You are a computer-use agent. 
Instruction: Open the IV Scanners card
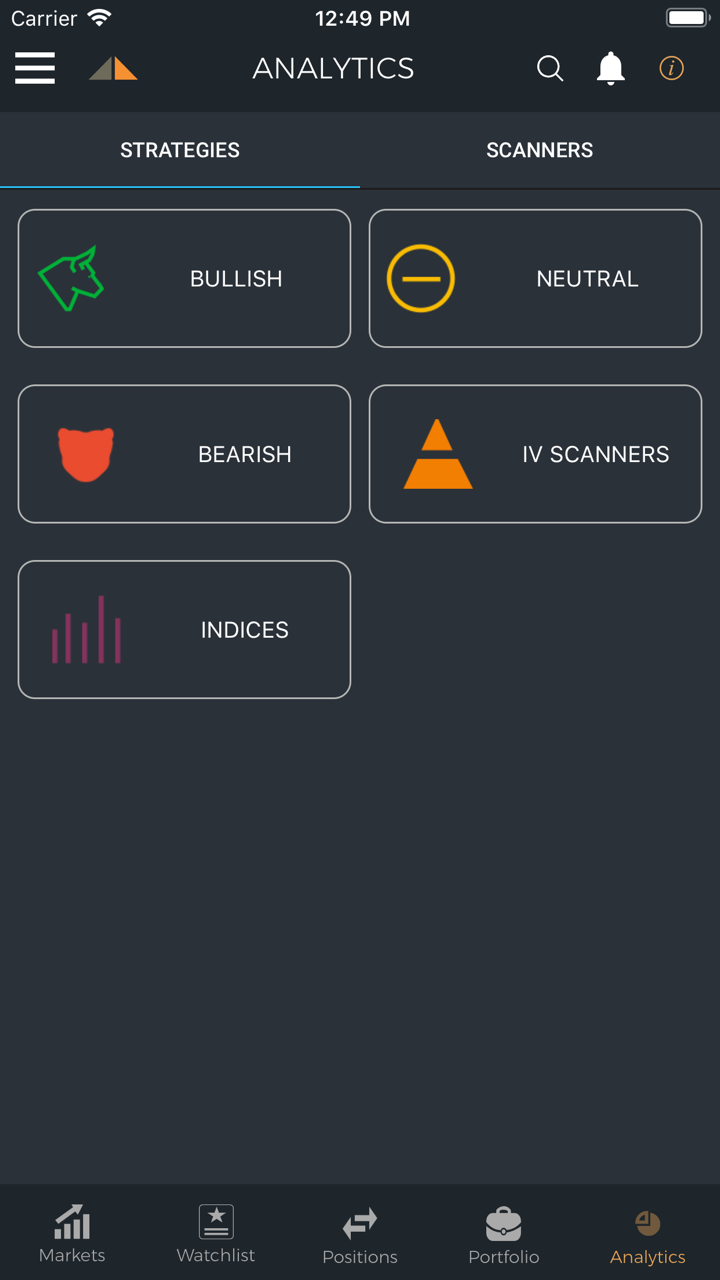point(535,454)
